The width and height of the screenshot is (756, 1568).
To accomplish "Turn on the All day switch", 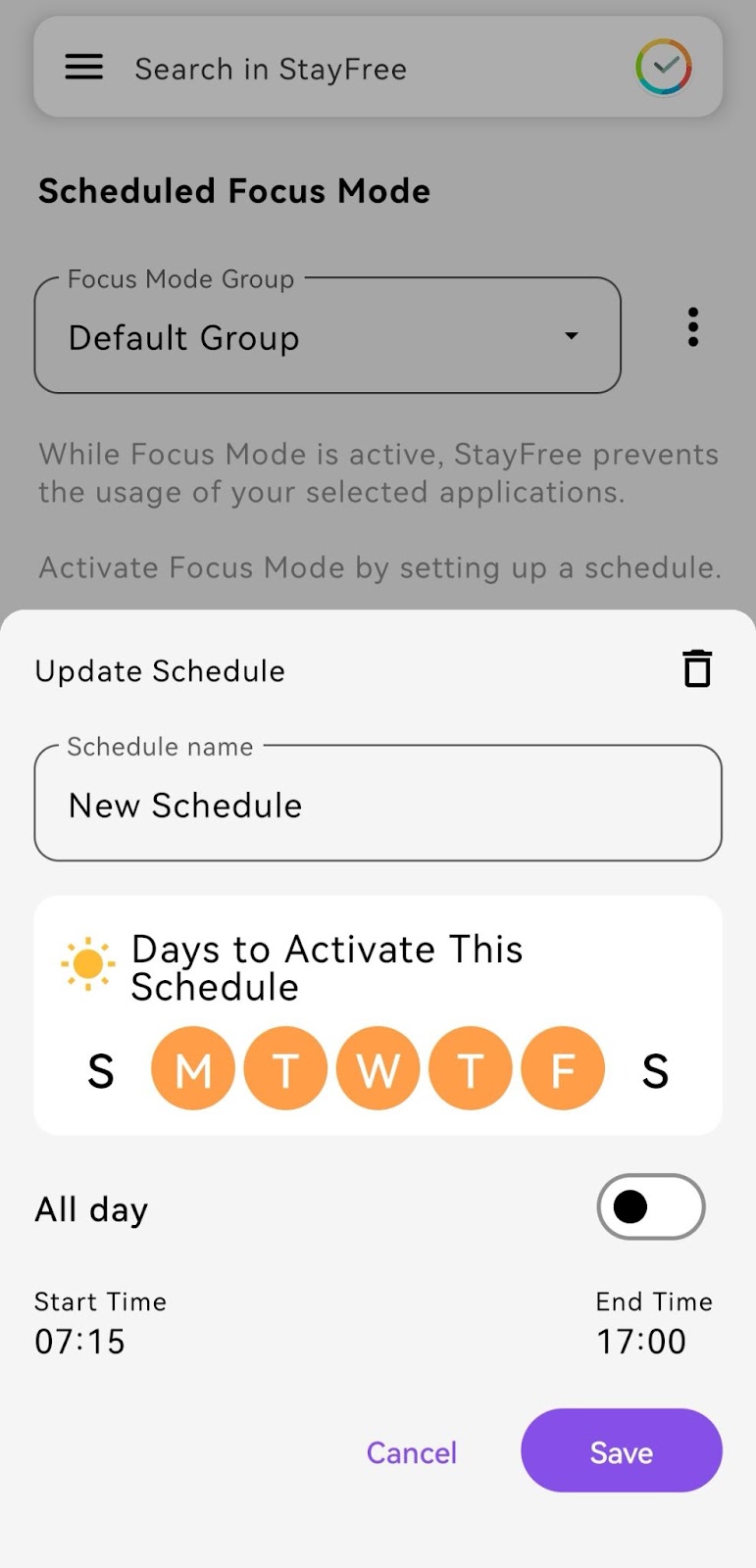I will pos(650,1207).
